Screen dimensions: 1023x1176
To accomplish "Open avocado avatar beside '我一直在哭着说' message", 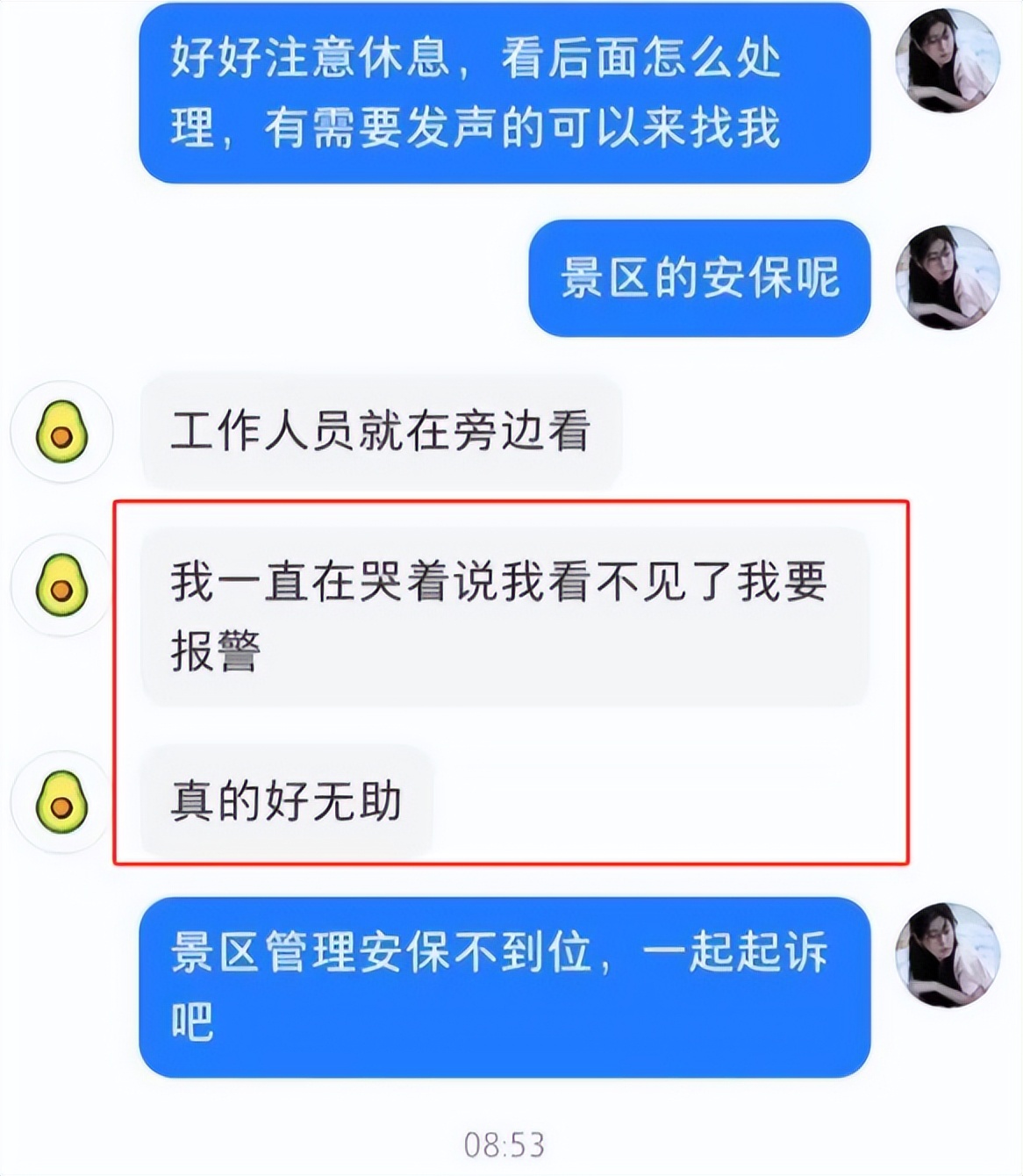I will (x=61, y=584).
